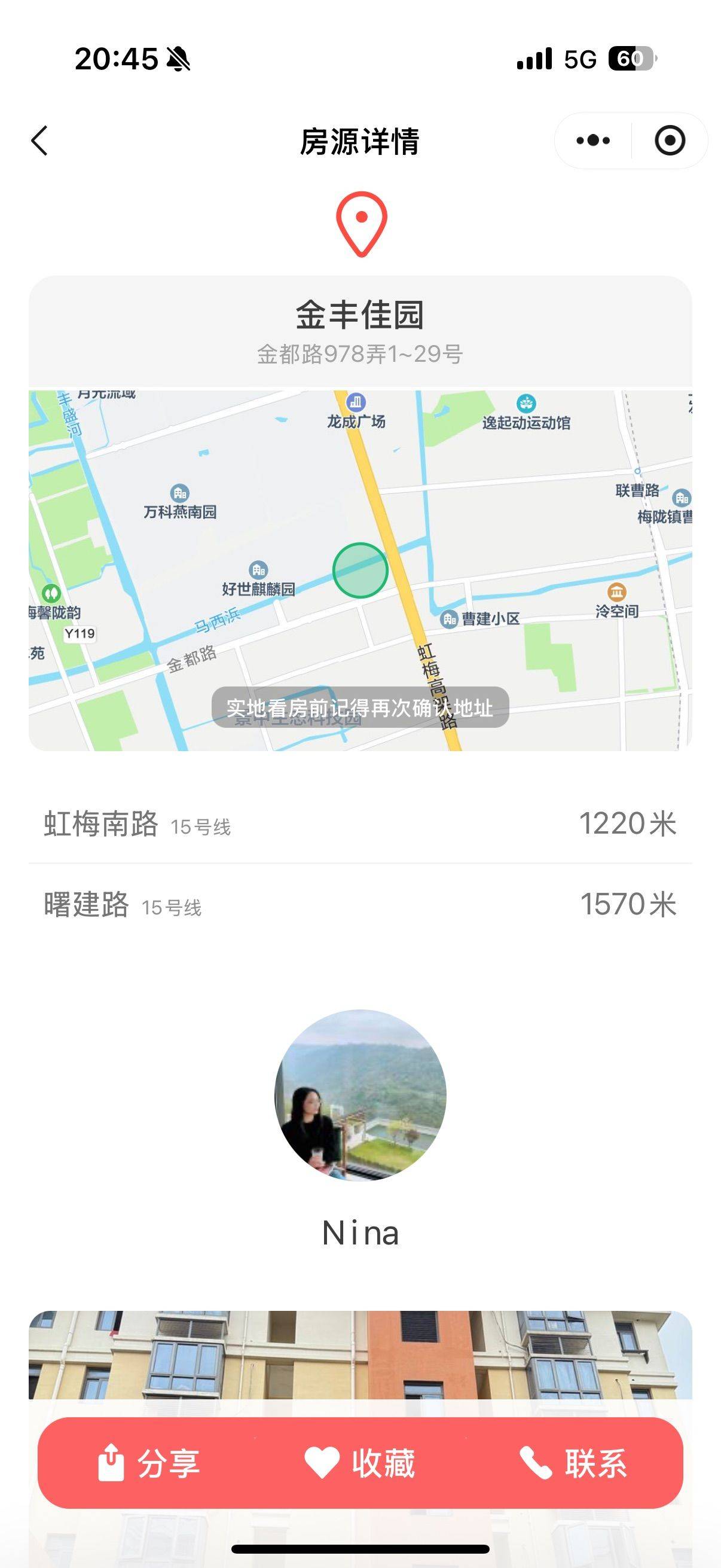Contact the landlord via 联系
Viewport: 721px width, 1568px height.
(x=573, y=1463)
